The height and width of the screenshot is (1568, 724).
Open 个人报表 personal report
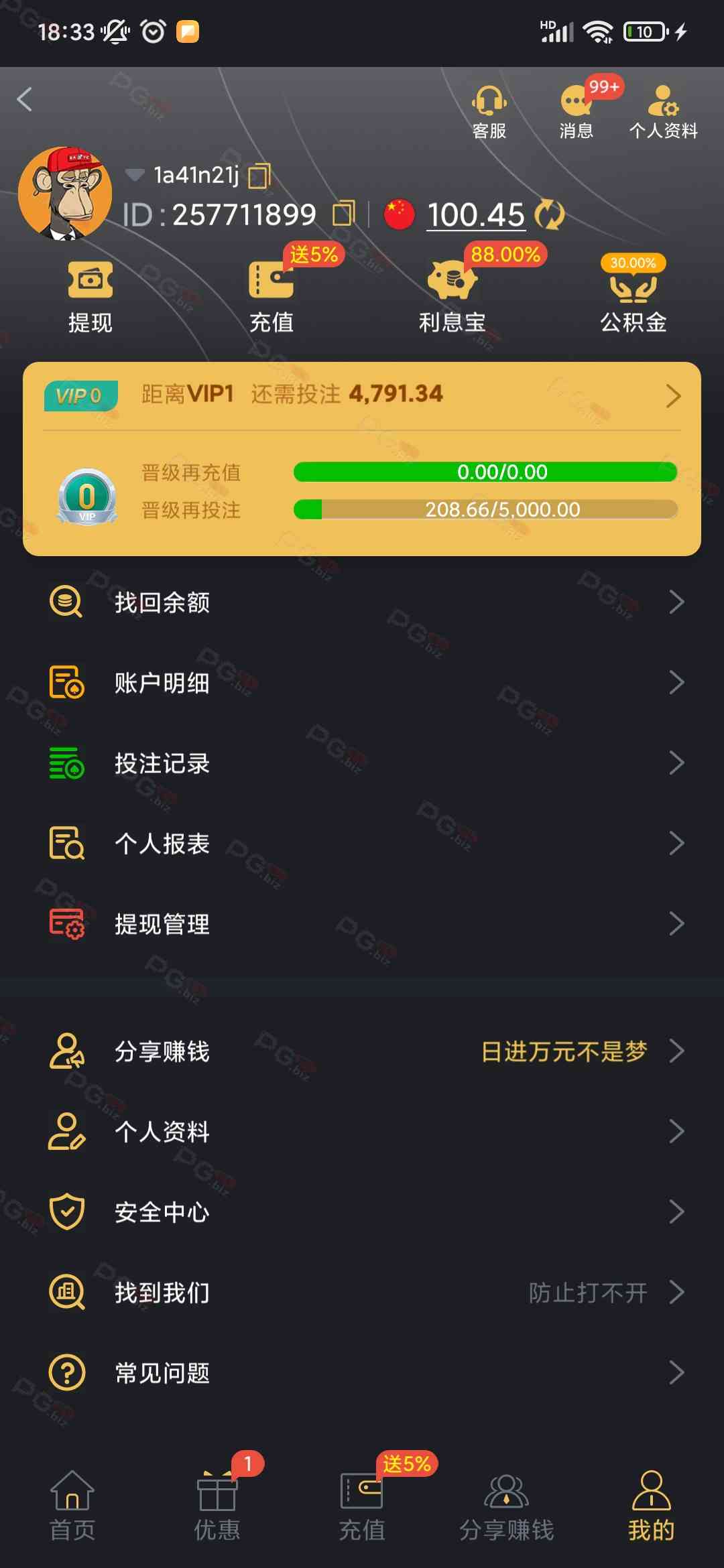pyautogui.click(x=362, y=844)
